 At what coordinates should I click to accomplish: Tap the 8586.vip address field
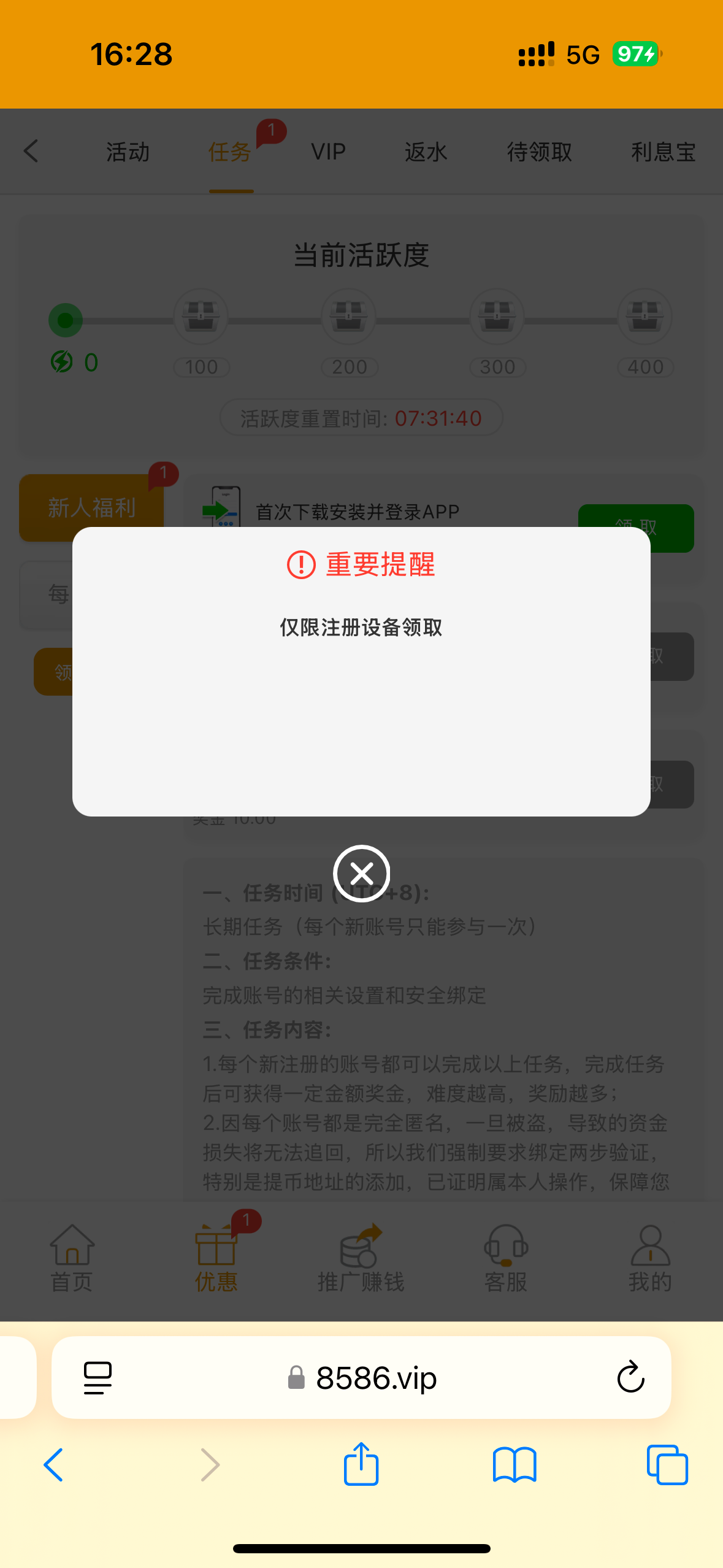point(361,1377)
